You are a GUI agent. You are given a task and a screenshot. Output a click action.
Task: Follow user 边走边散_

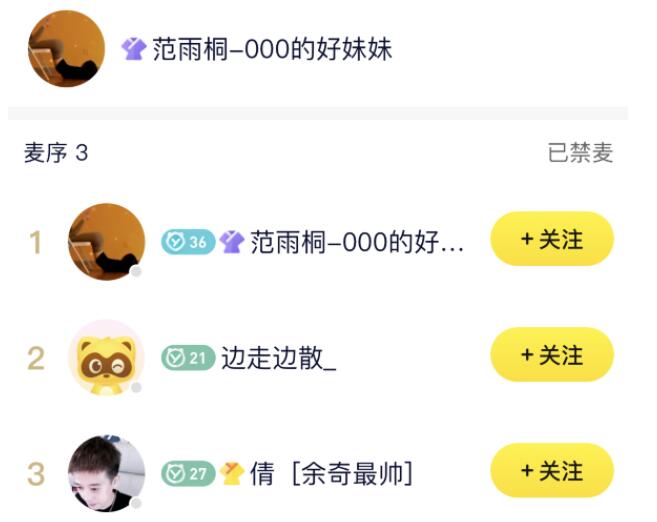(551, 355)
